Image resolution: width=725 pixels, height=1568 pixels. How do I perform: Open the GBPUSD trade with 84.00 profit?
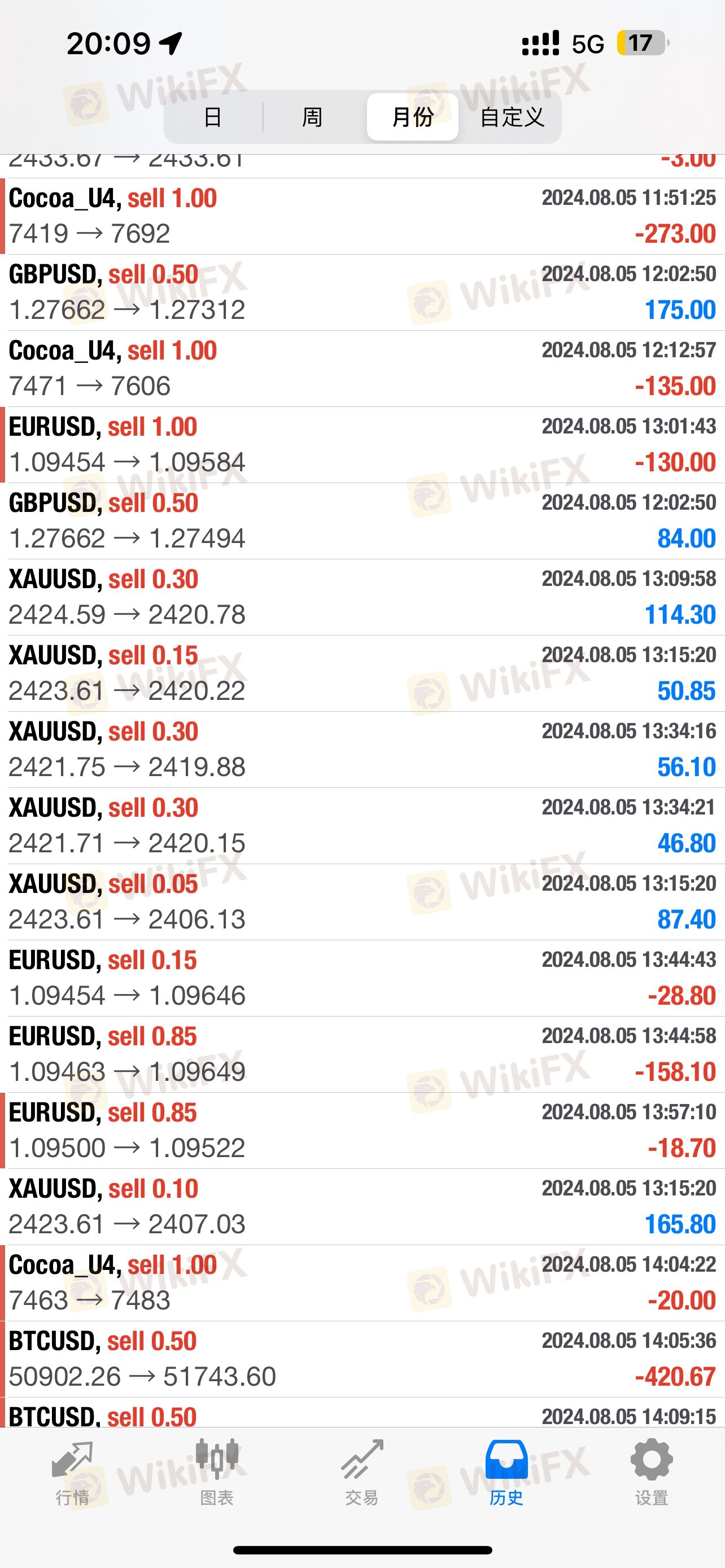click(362, 521)
